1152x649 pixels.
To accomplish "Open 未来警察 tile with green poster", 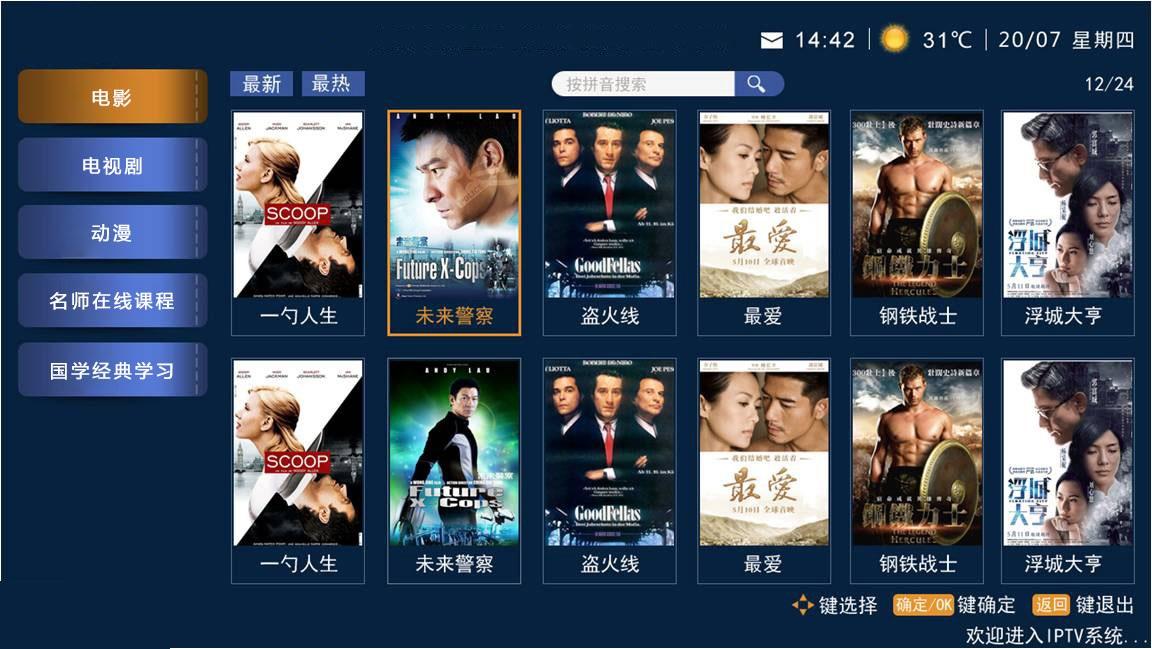I will [x=454, y=470].
